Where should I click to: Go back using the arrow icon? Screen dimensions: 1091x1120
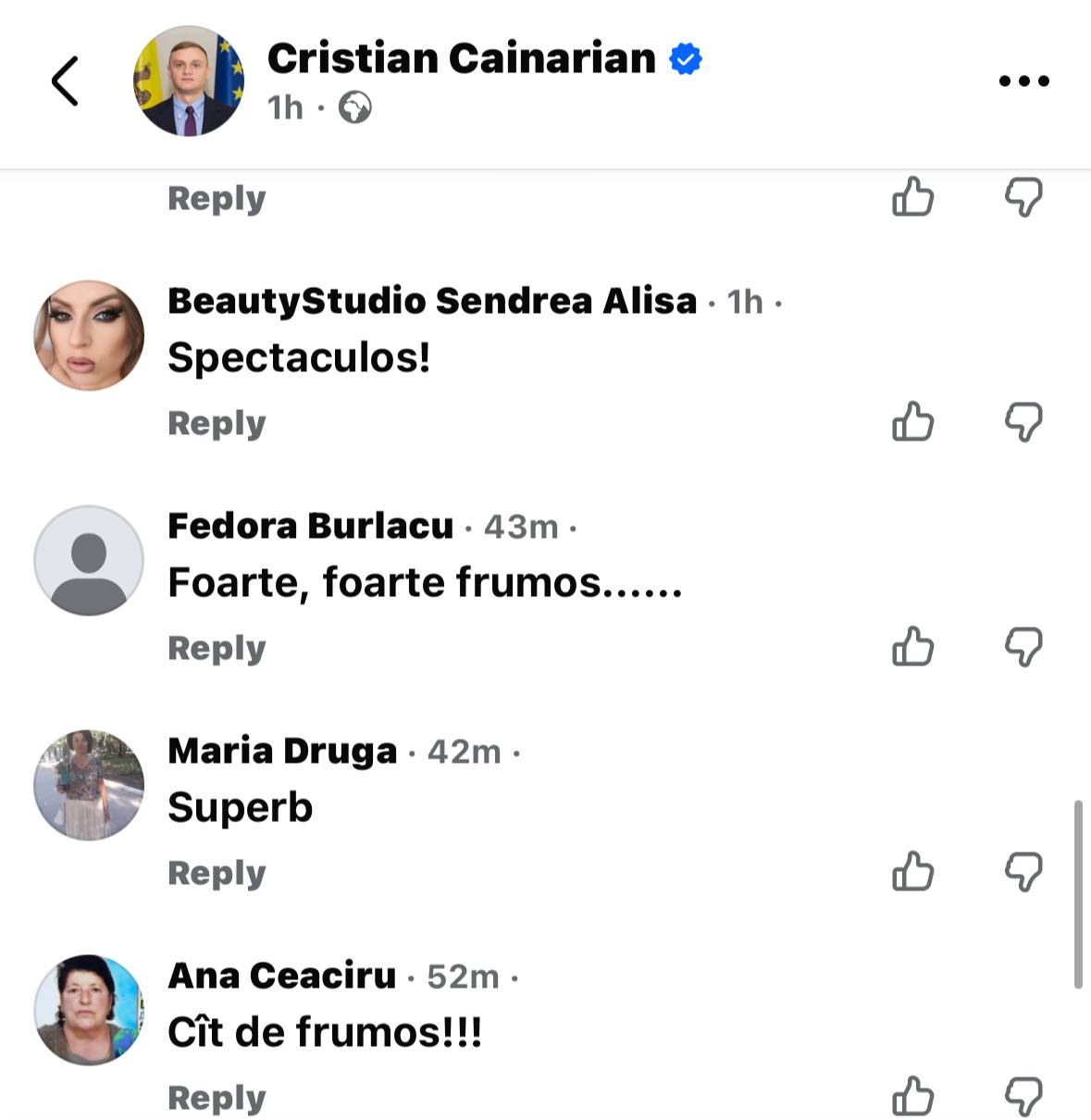tap(65, 81)
